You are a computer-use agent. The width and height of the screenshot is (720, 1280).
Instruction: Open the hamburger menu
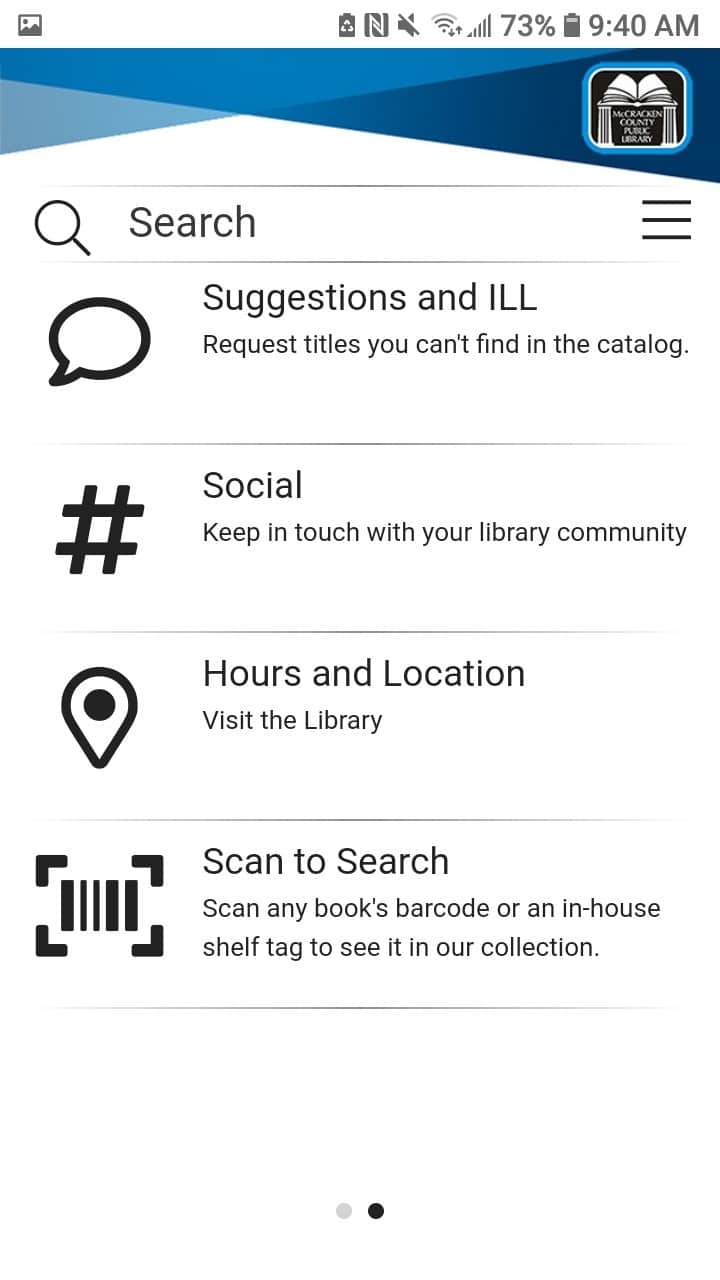(666, 220)
